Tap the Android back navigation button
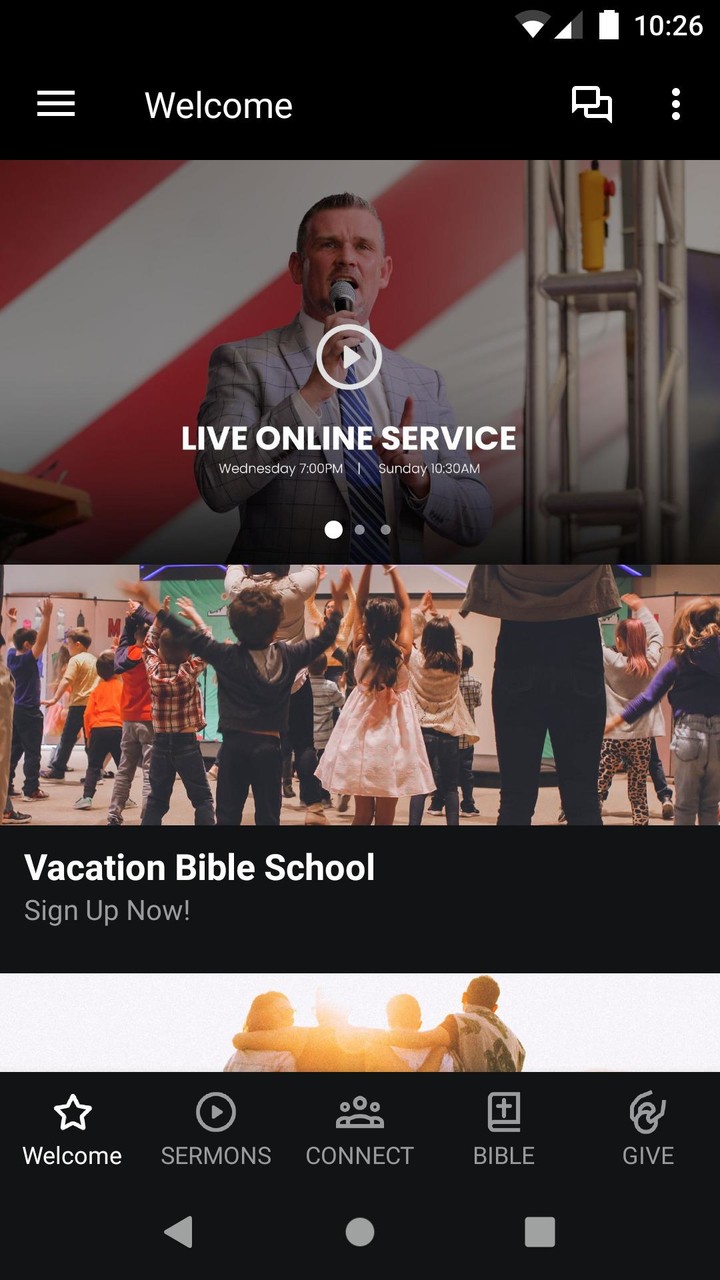 pos(180,1233)
